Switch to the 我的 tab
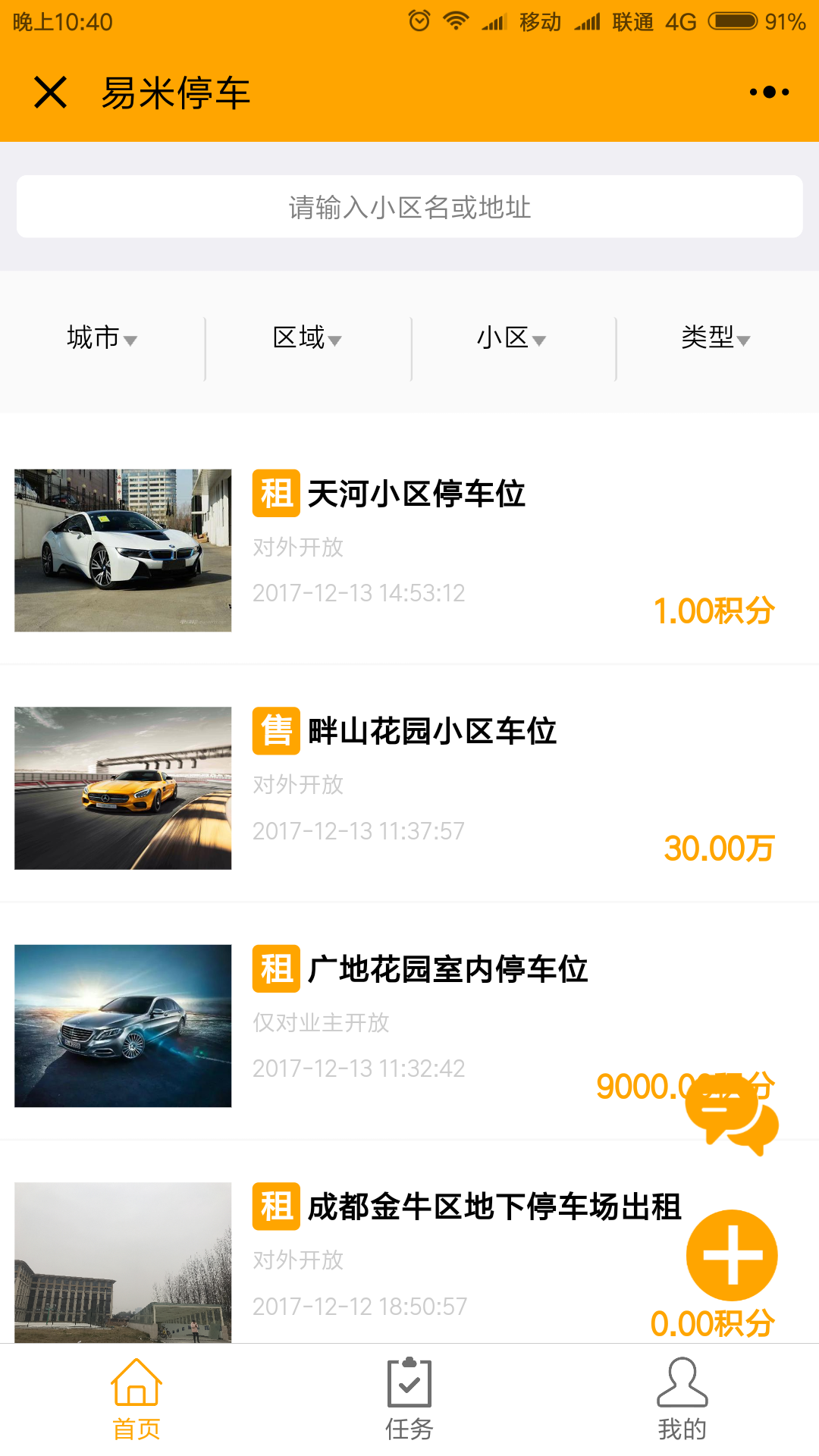The width and height of the screenshot is (819, 1456). 682,1400
